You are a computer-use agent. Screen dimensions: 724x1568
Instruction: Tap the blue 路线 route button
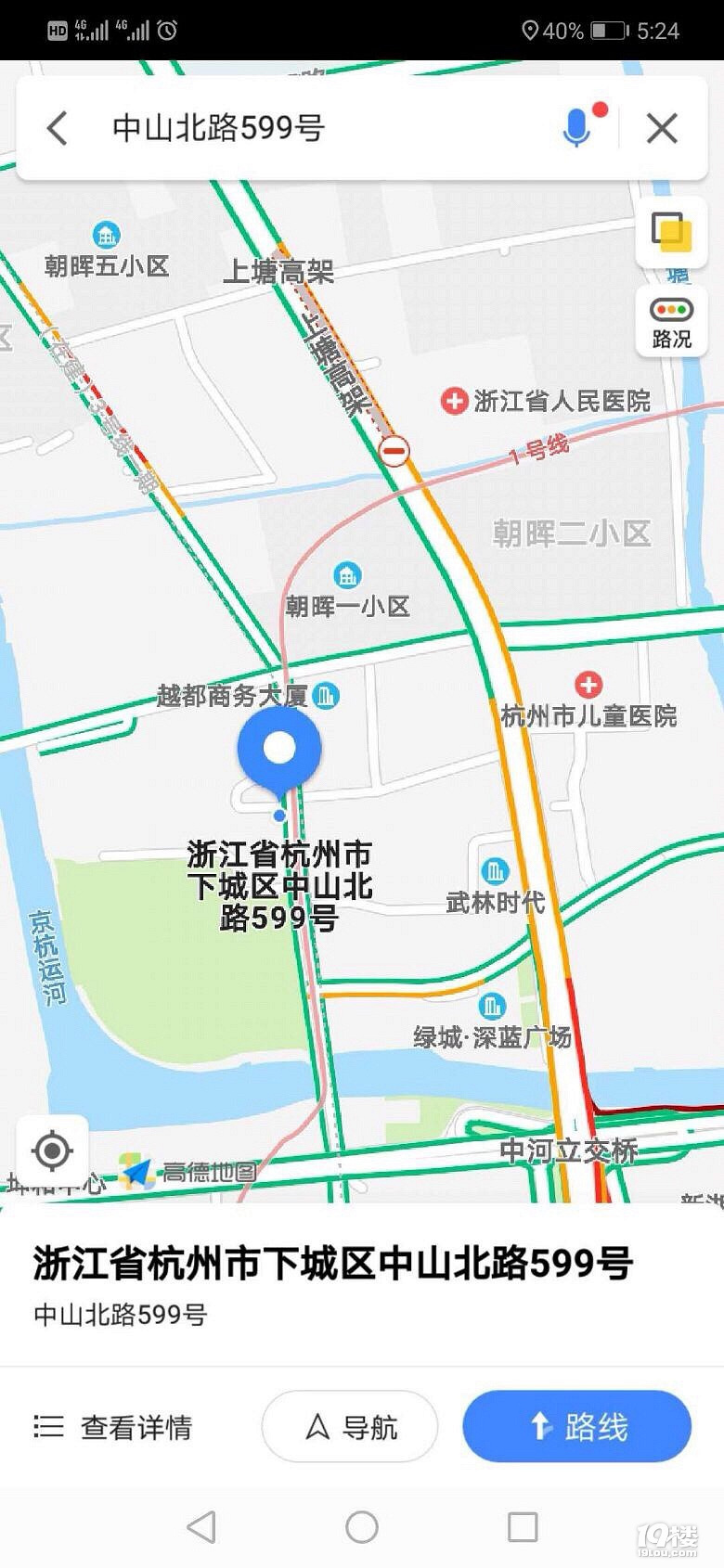click(x=576, y=1428)
